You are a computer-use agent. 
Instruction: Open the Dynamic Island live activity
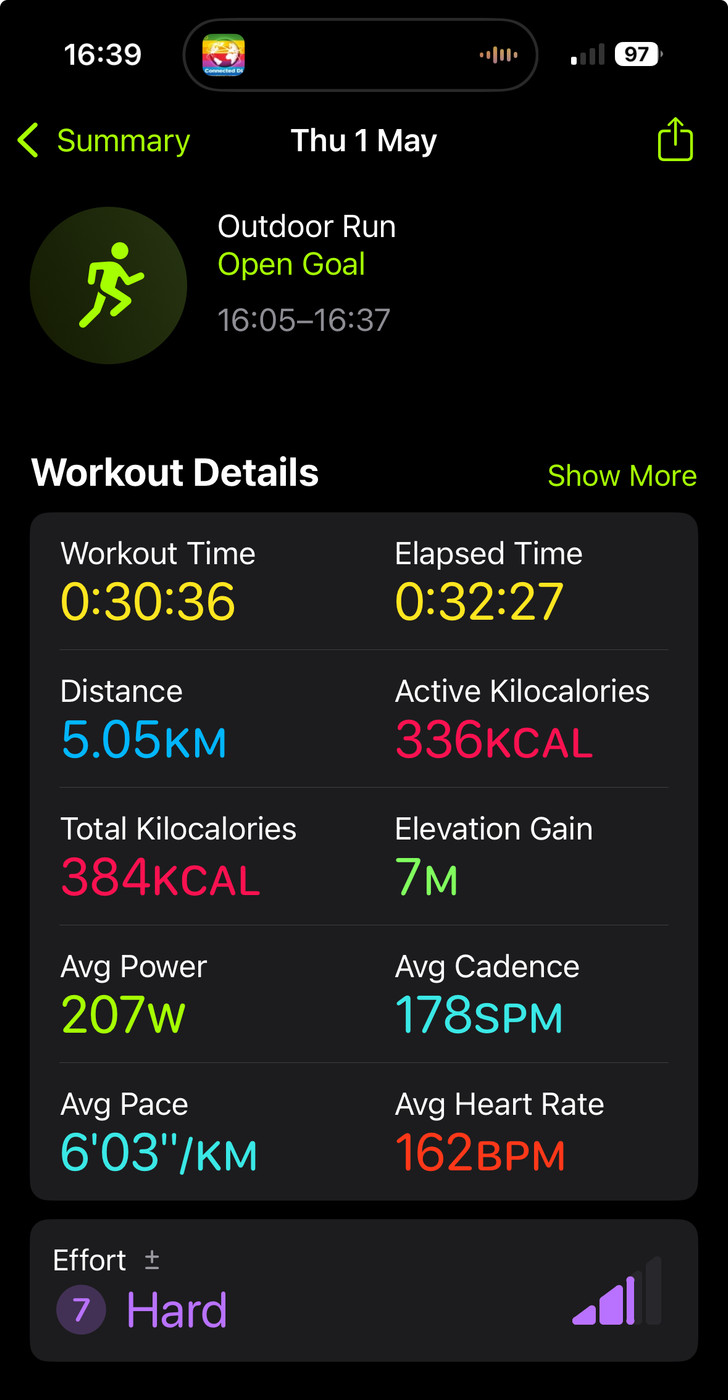pyautogui.click(x=360, y=55)
